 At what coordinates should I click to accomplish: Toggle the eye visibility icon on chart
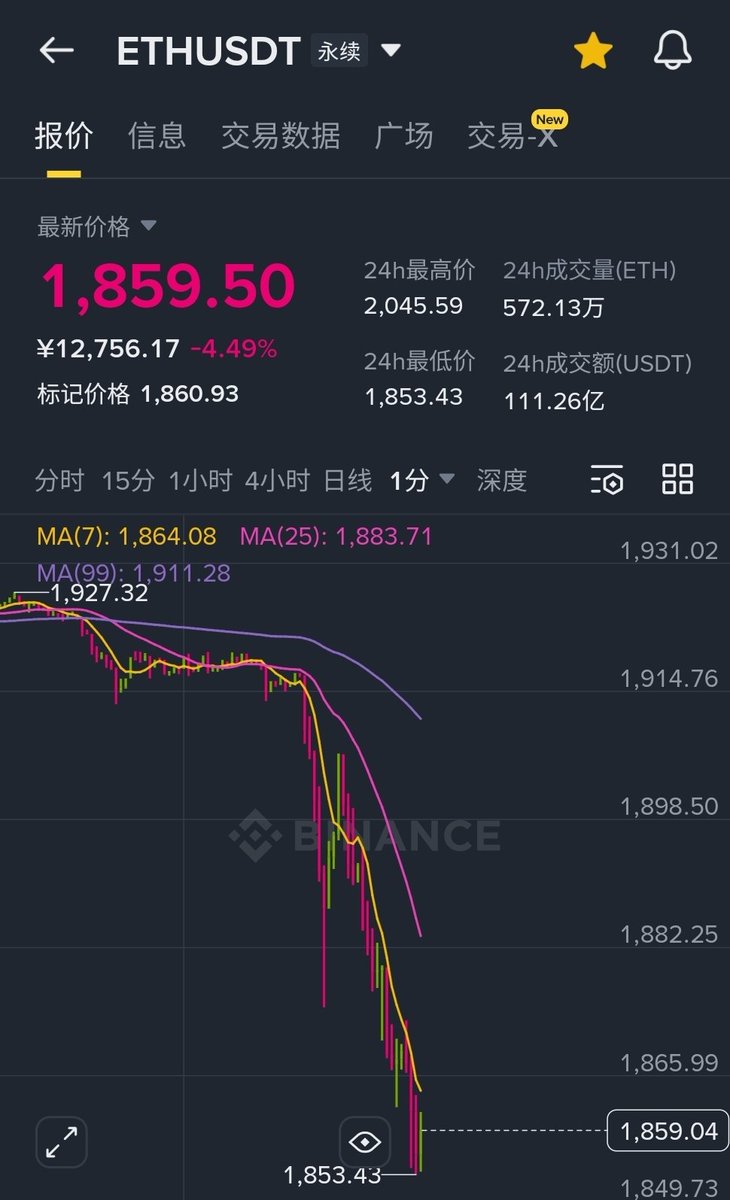(x=365, y=1141)
